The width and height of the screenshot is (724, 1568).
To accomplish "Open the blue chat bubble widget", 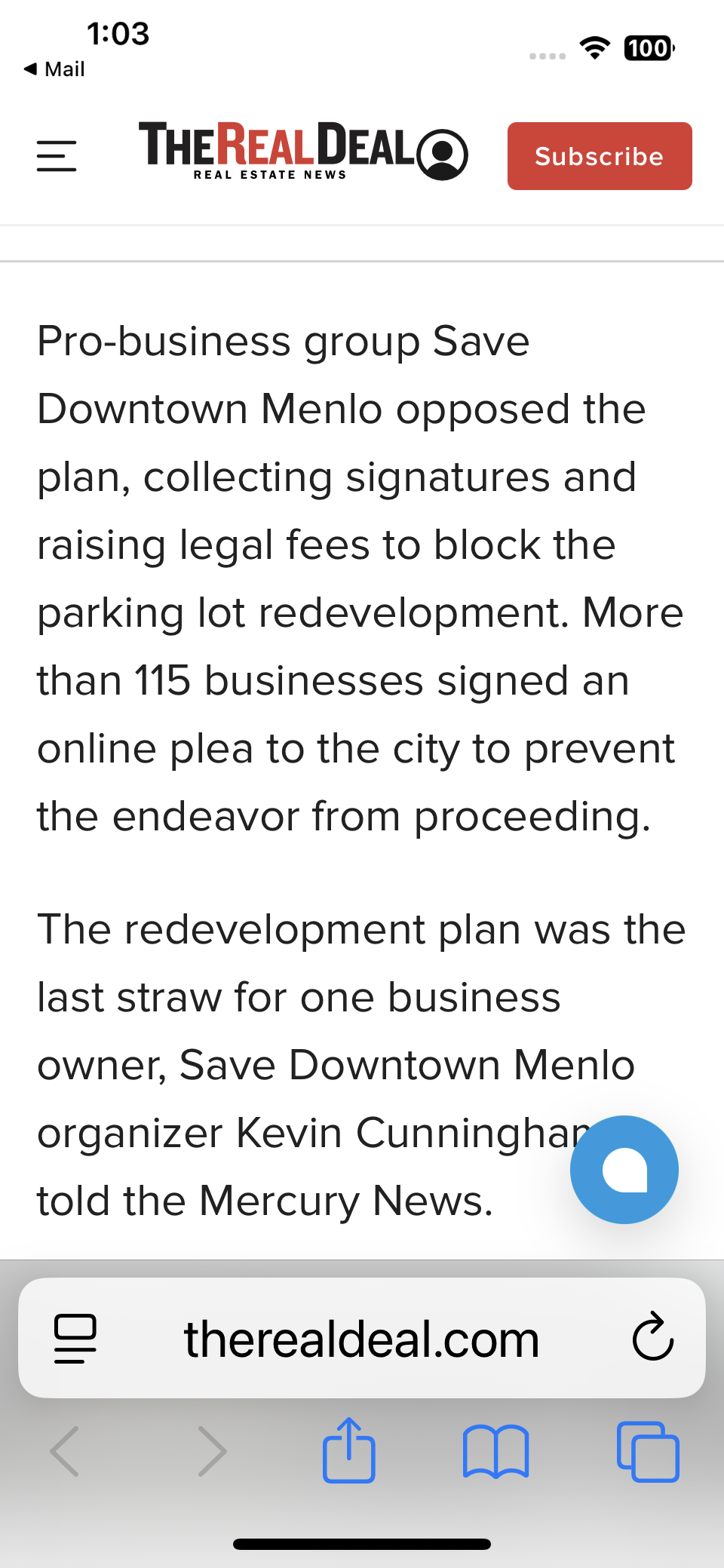I will point(624,1169).
